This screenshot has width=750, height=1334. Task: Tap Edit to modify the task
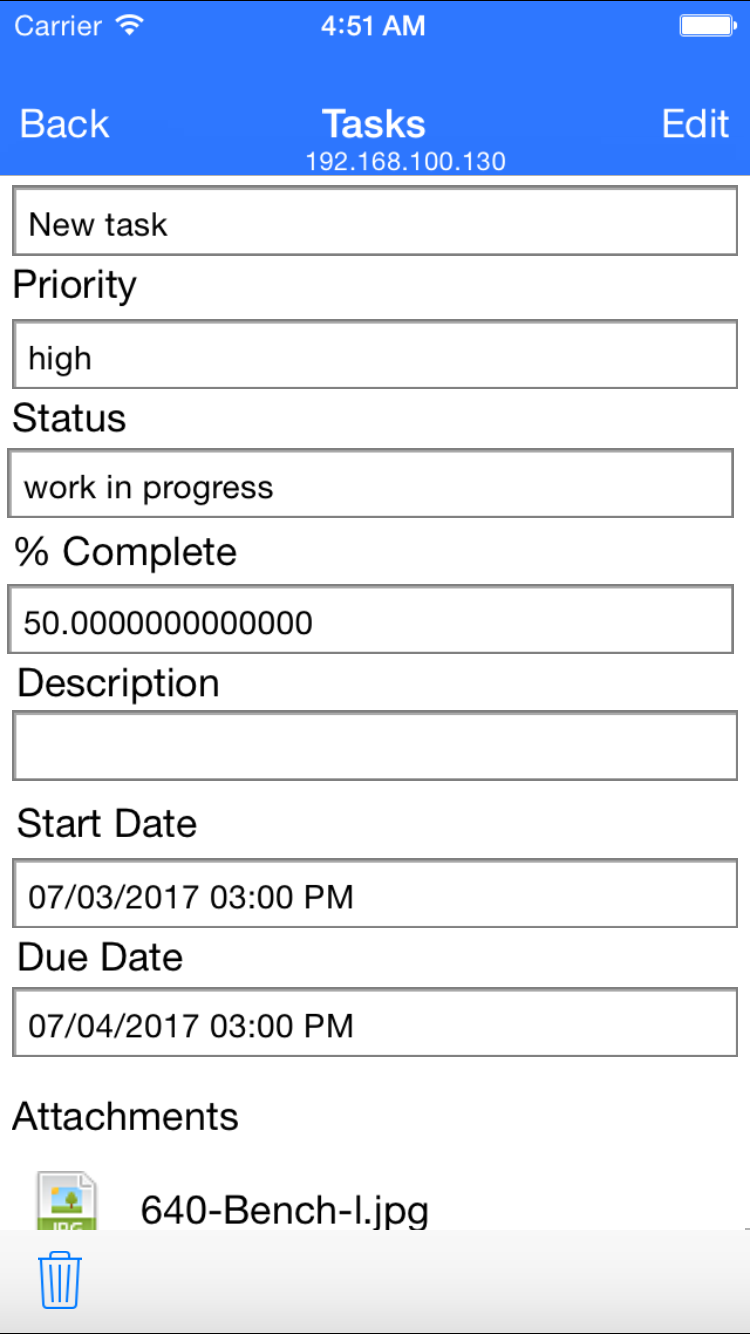coord(695,124)
